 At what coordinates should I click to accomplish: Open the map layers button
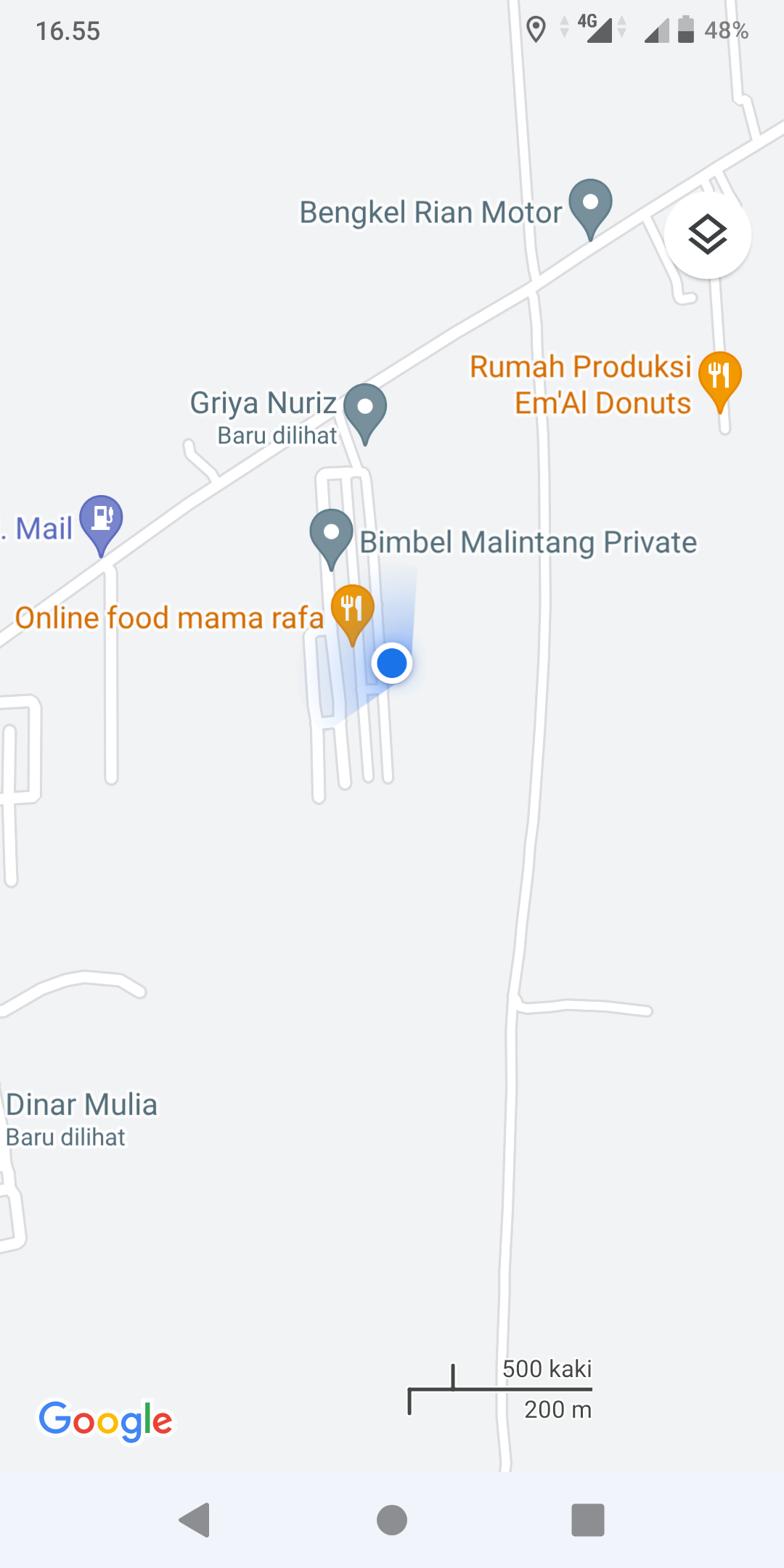pos(707,235)
